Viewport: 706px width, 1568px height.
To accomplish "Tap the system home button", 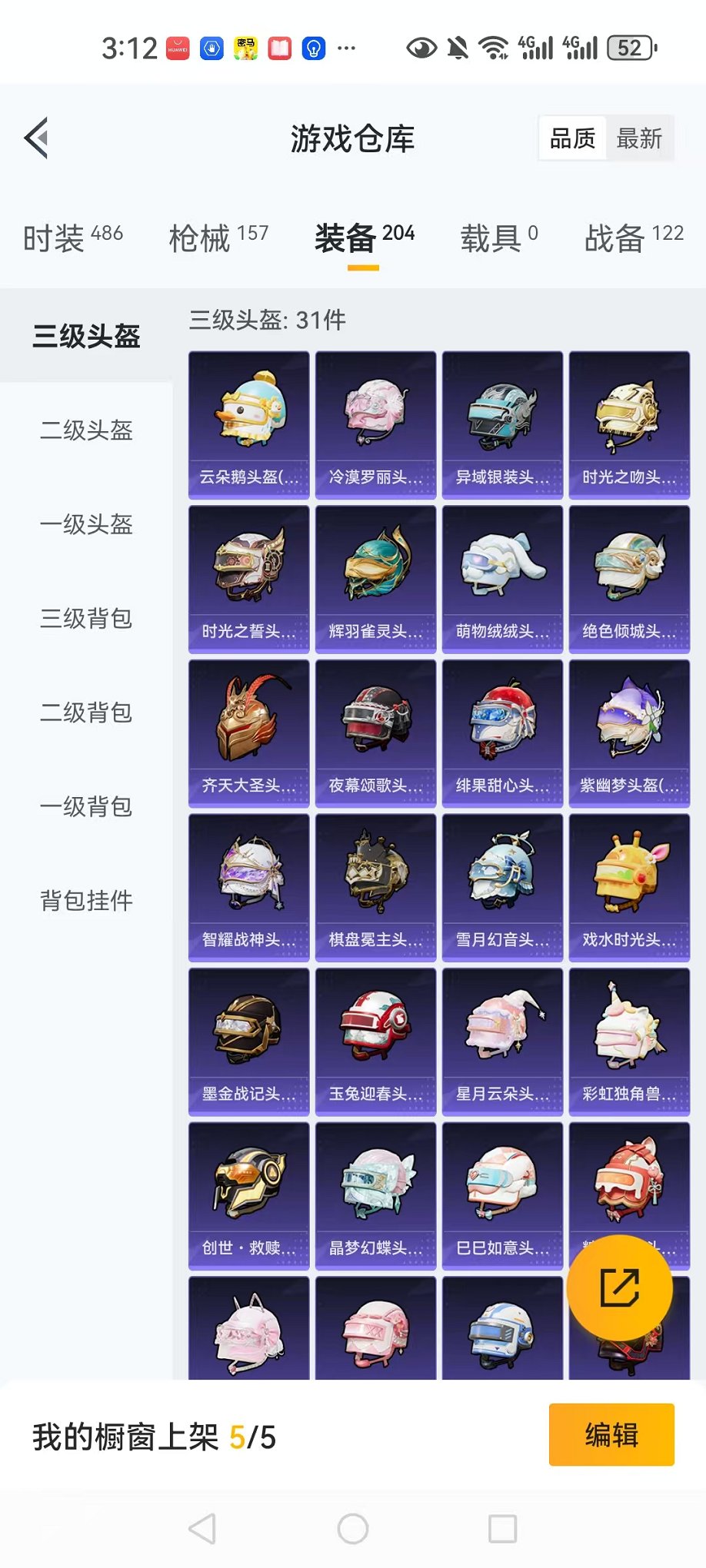I will click(353, 1529).
